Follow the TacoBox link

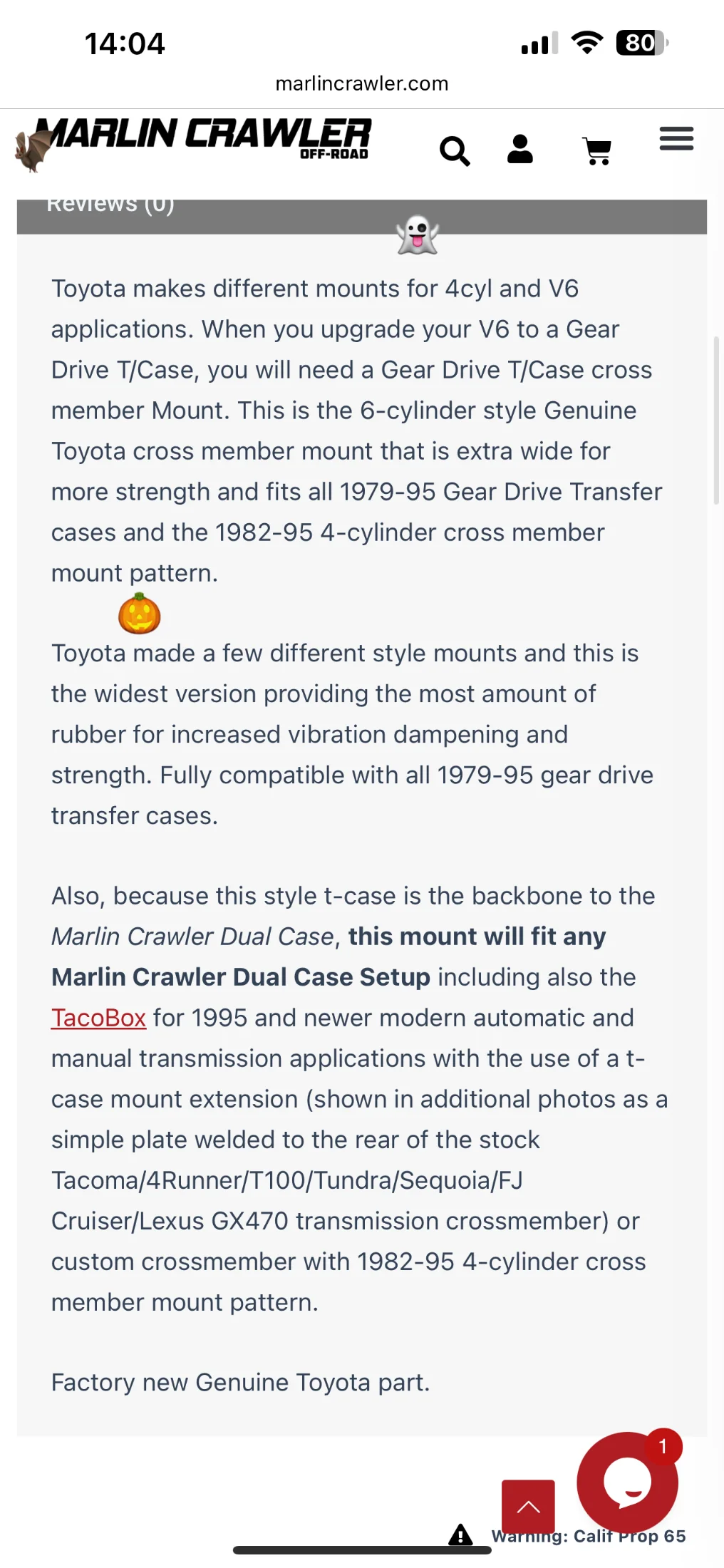pos(98,1018)
